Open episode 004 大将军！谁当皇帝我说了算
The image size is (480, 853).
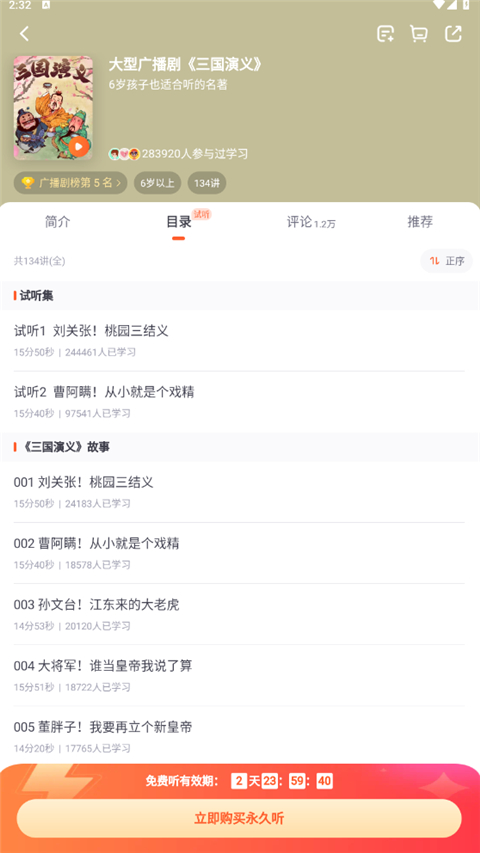[x=239, y=676]
